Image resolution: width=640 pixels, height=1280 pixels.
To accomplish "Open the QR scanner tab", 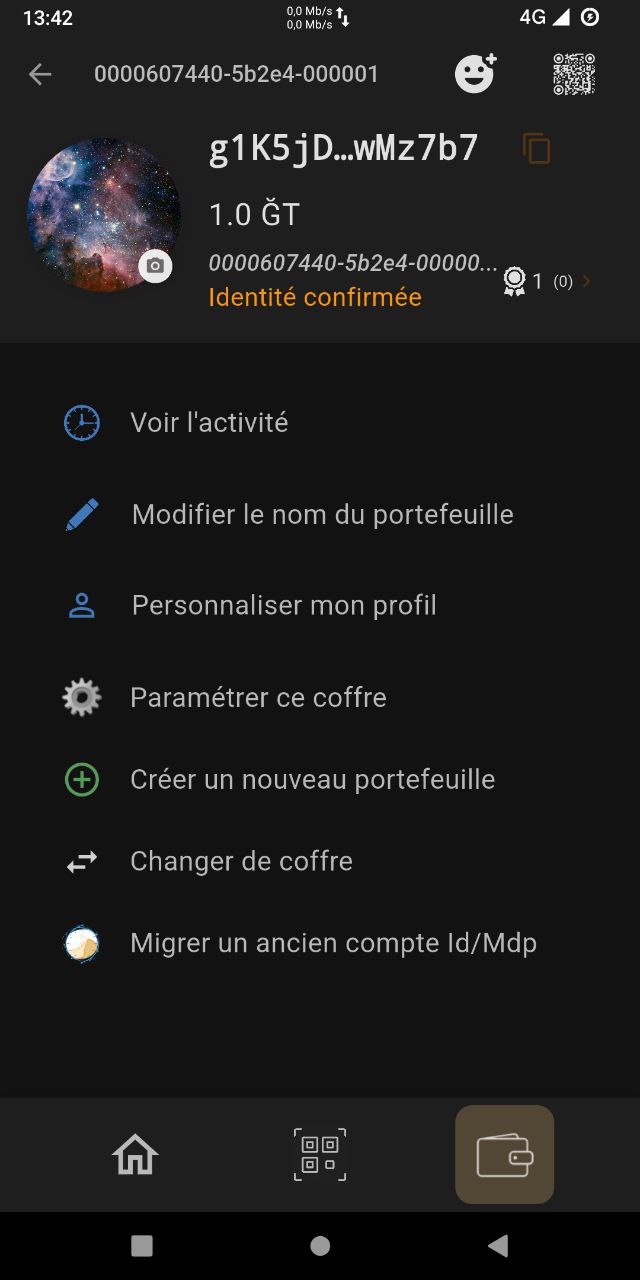I will [x=320, y=1155].
